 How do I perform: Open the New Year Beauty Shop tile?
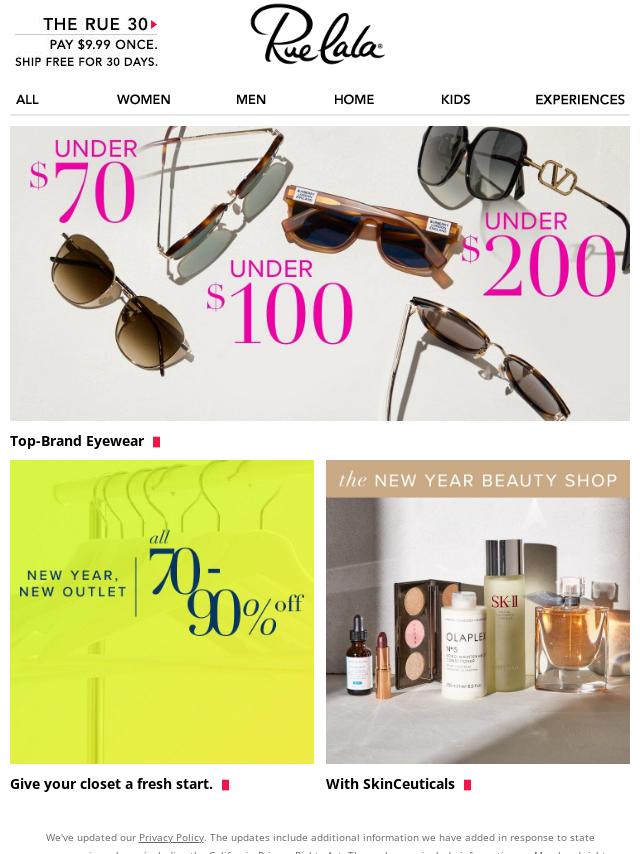(477, 611)
